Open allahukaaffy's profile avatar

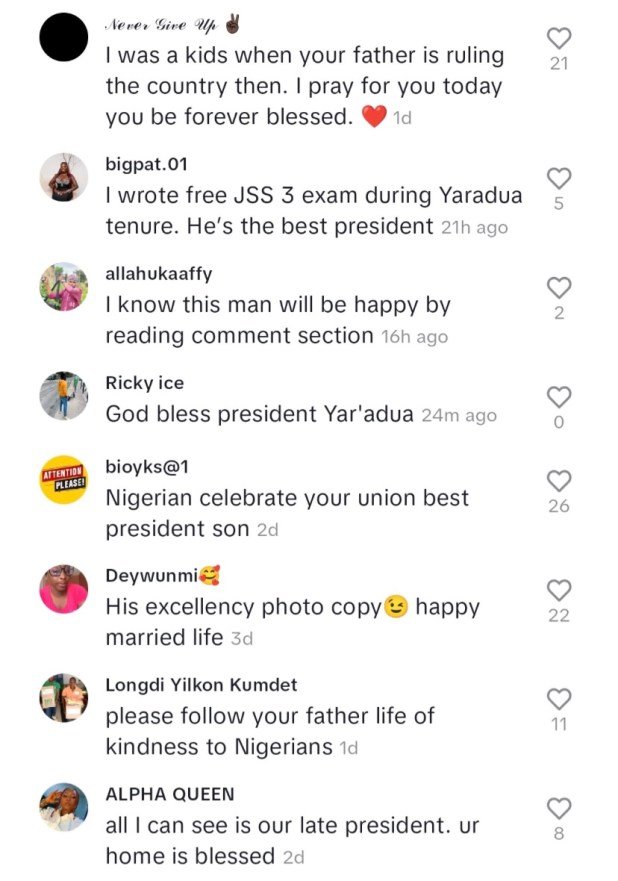point(64,286)
